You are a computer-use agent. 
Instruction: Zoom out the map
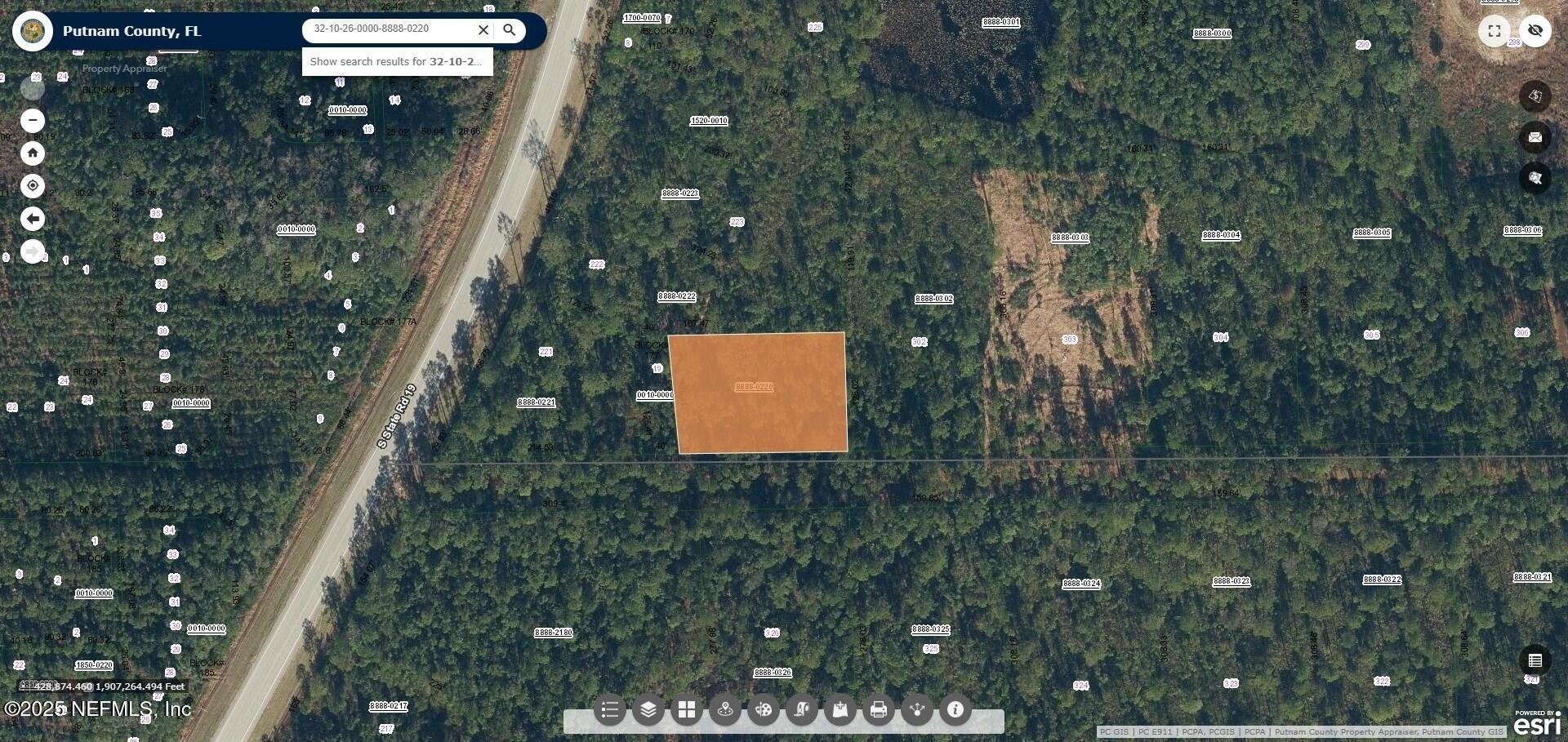click(x=33, y=121)
